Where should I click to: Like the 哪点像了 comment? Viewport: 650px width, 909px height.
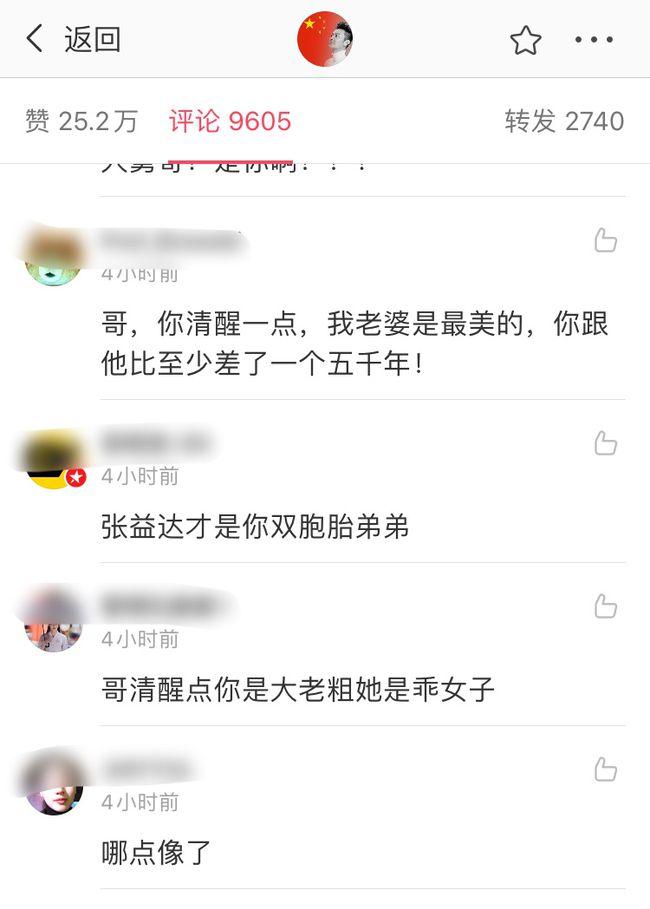click(605, 769)
